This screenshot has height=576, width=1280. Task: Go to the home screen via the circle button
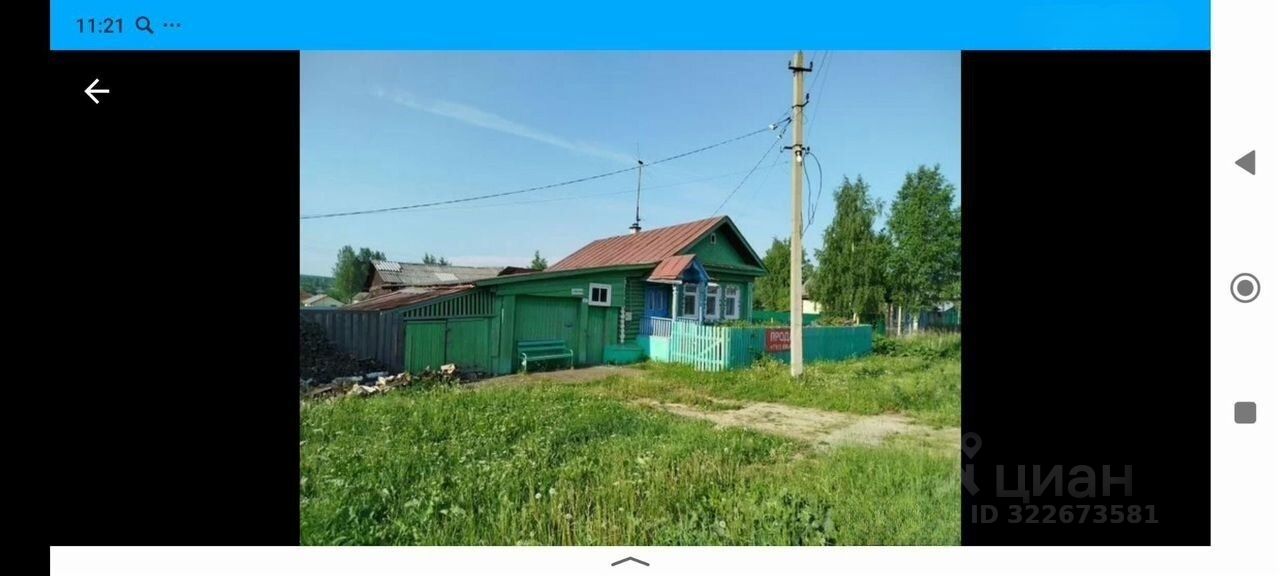1245,288
